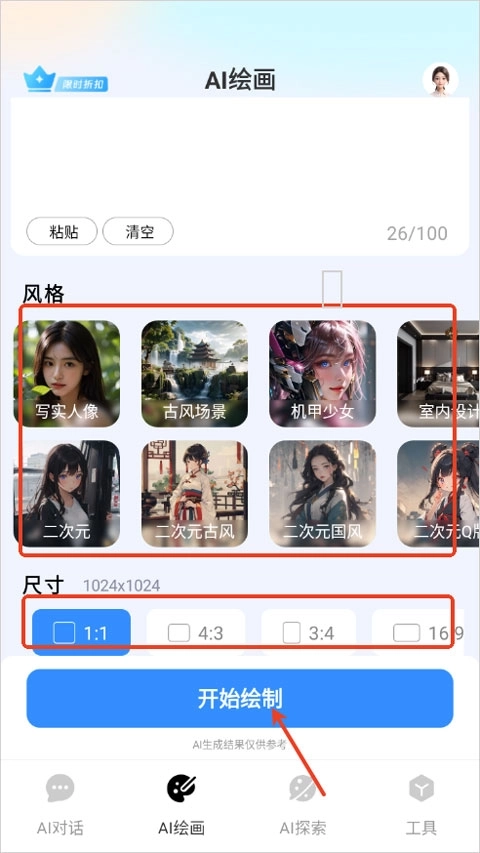Go to the AI探索 tab
The height and width of the screenshot is (853, 480).
click(x=303, y=806)
